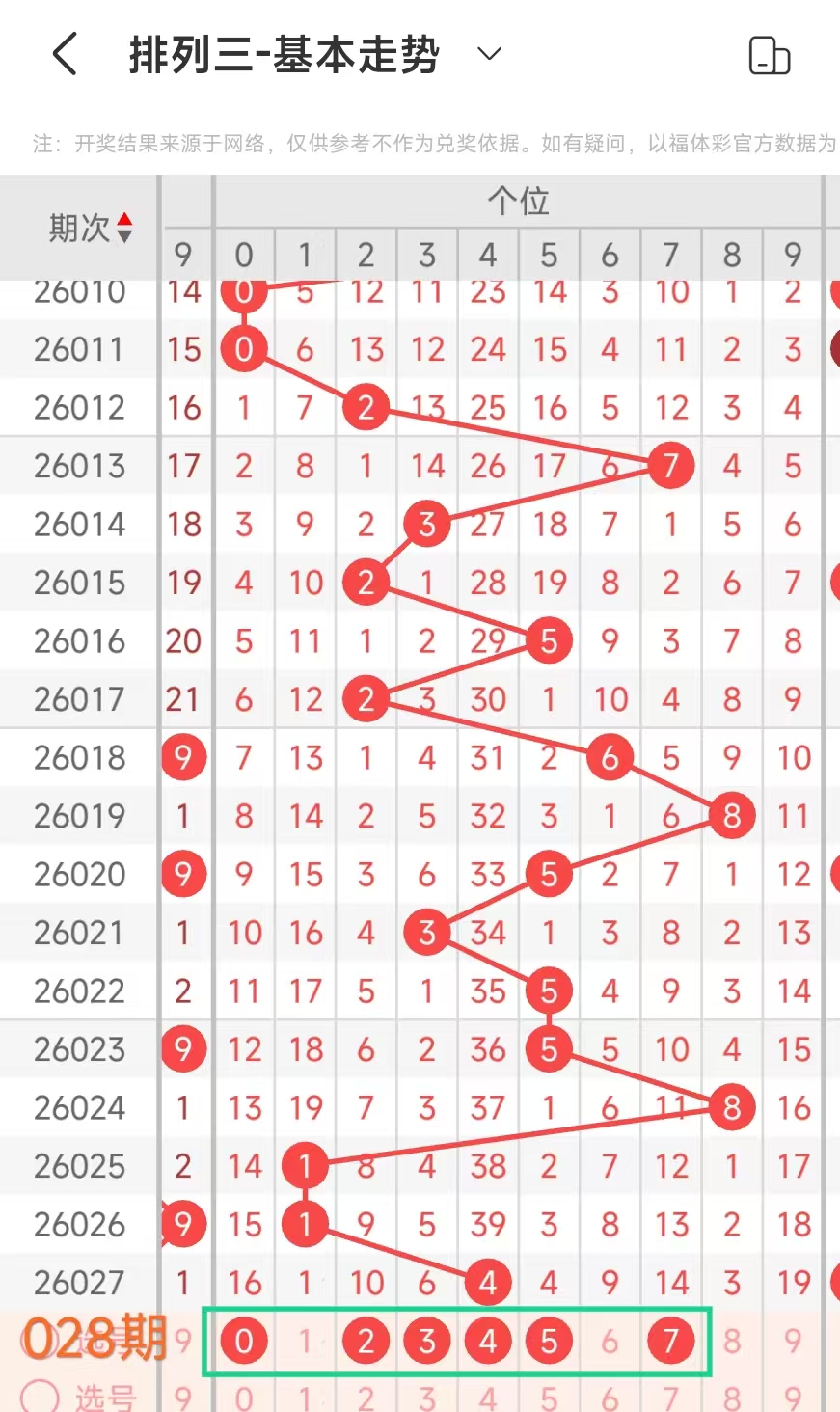Screen dimensions: 840x1412
Task: Toggle the 期次 sort order arrows
Action: (124, 229)
